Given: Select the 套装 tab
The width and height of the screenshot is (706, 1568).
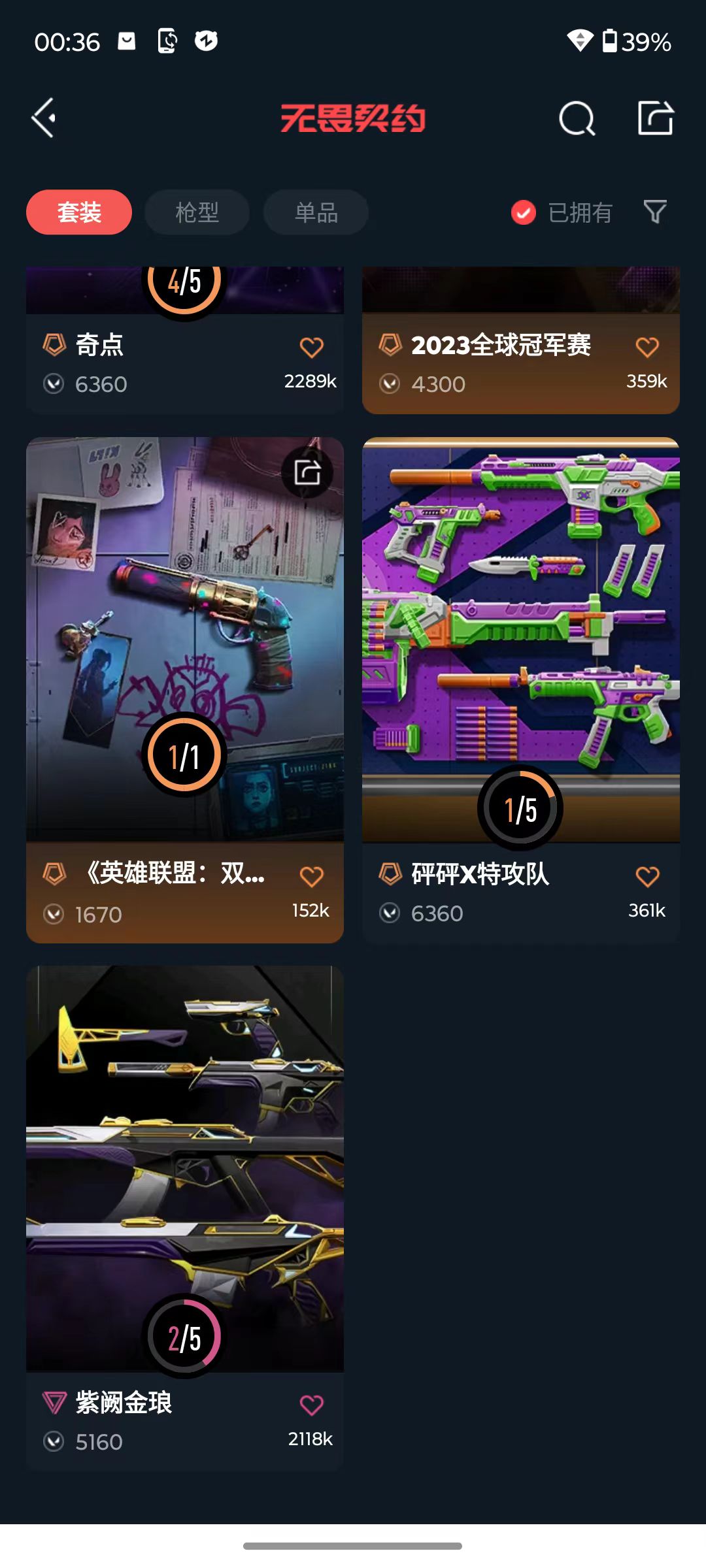Looking at the screenshot, I should (x=79, y=212).
